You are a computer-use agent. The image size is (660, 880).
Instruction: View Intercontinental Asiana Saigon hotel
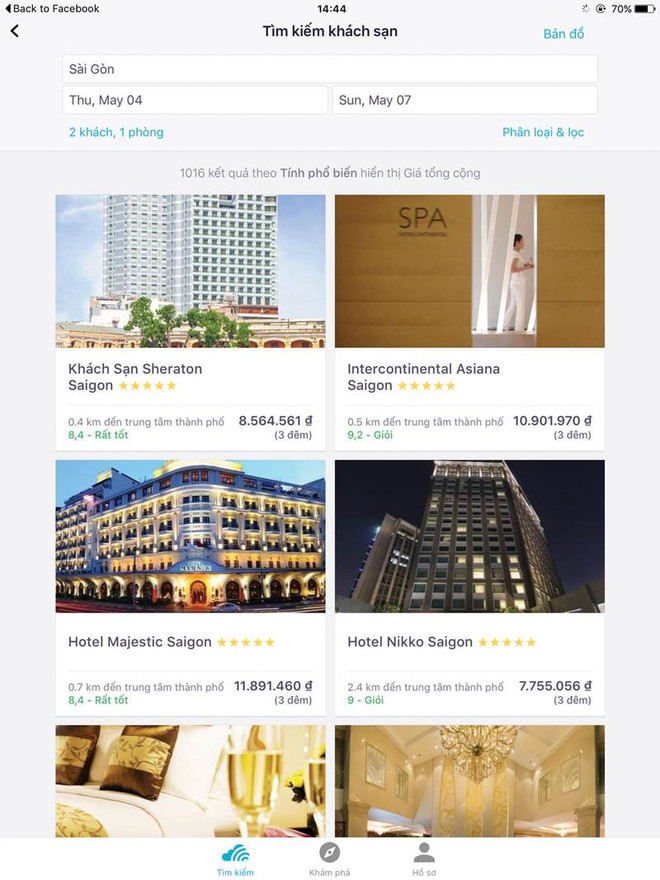[469, 322]
